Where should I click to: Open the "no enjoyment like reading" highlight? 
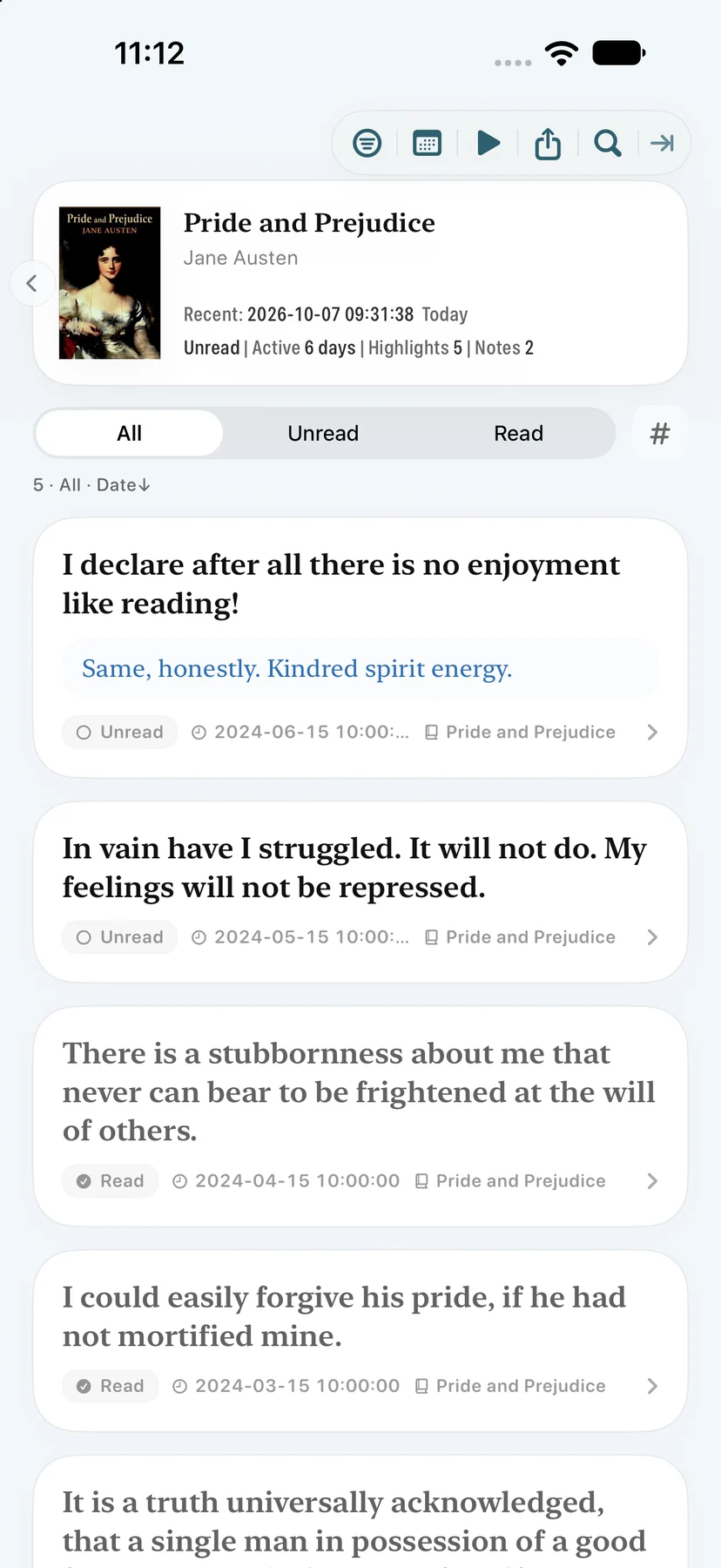pyautogui.click(x=360, y=647)
